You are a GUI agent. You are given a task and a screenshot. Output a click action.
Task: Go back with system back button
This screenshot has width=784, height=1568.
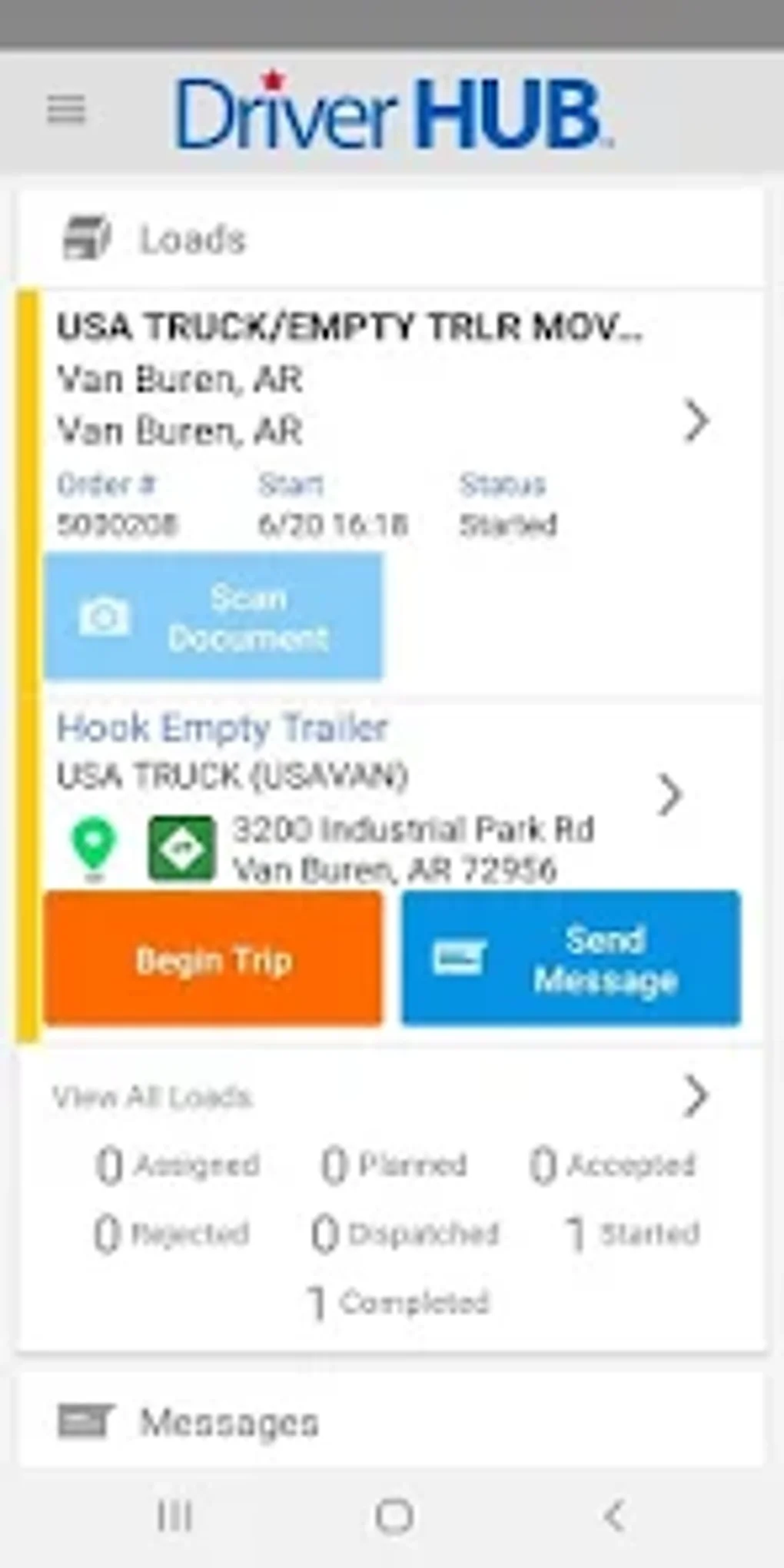(613, 1516)
